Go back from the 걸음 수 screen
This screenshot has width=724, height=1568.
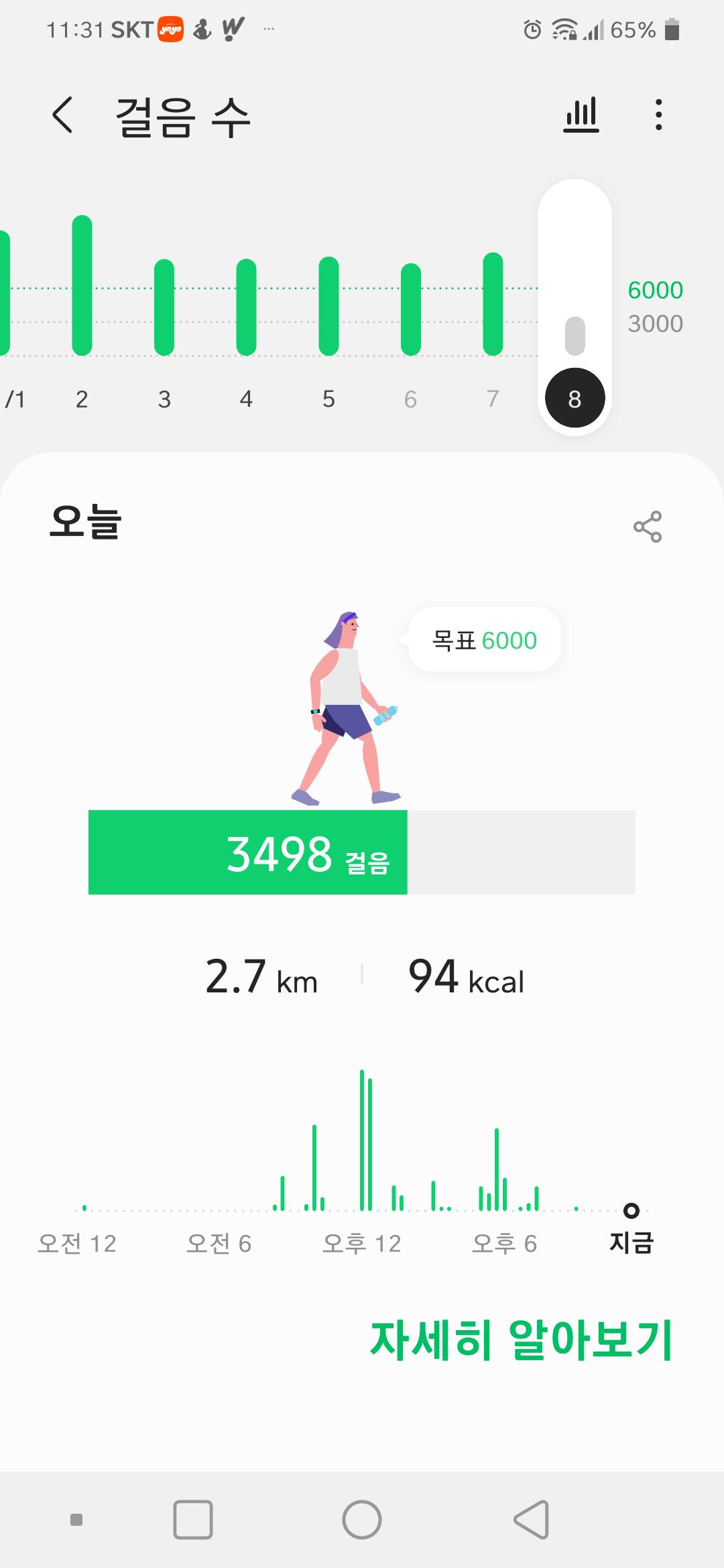[x=62, y=115]
